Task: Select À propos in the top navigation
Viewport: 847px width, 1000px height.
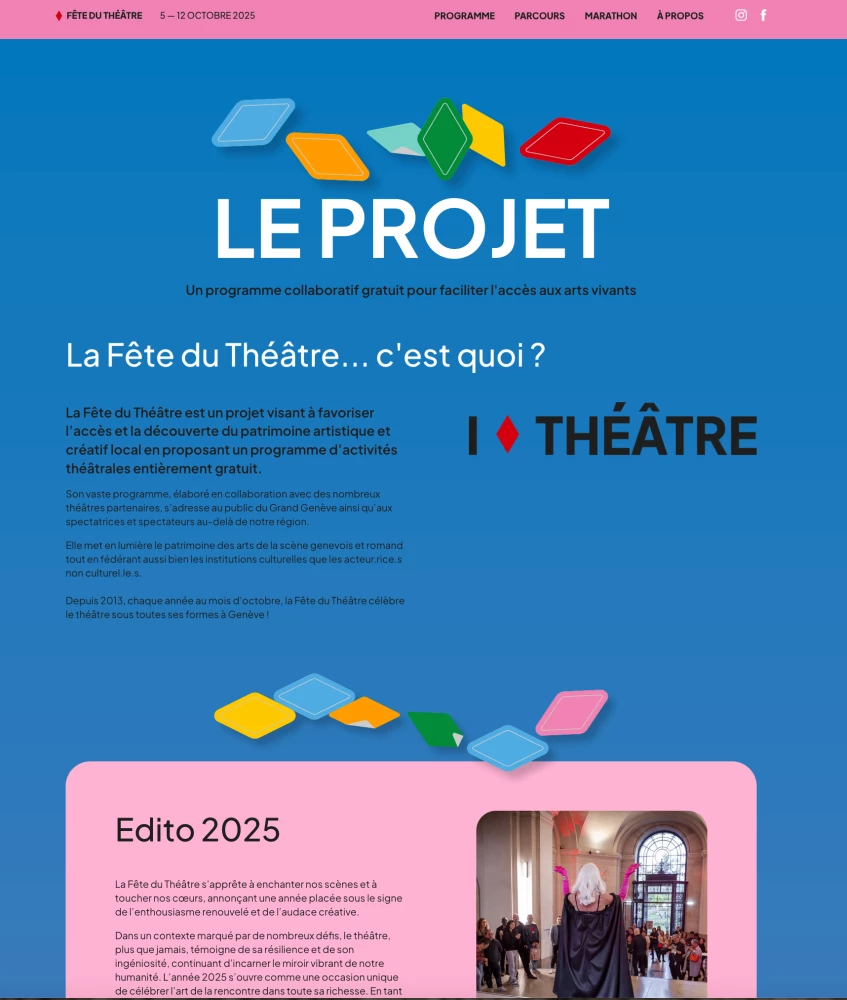Action: pos(680,16)
